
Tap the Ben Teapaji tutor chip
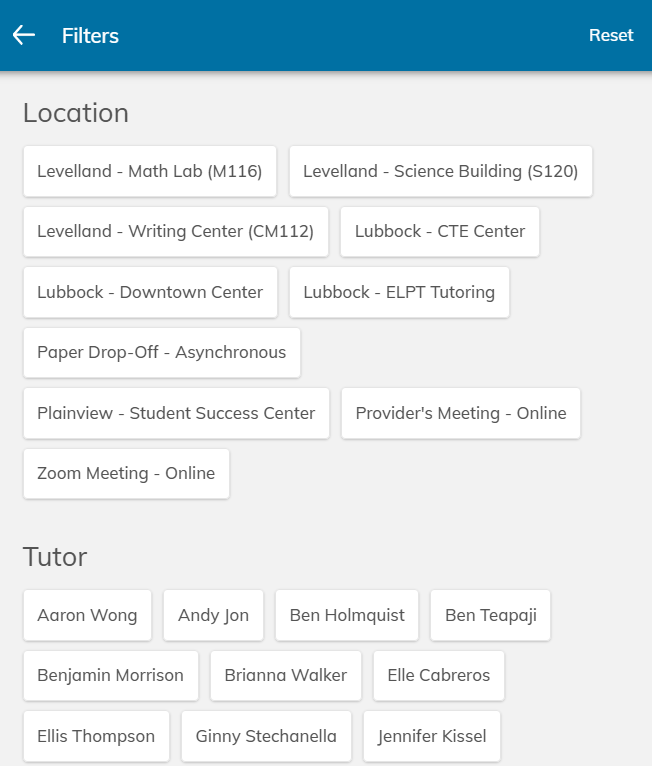coord(490,615)
